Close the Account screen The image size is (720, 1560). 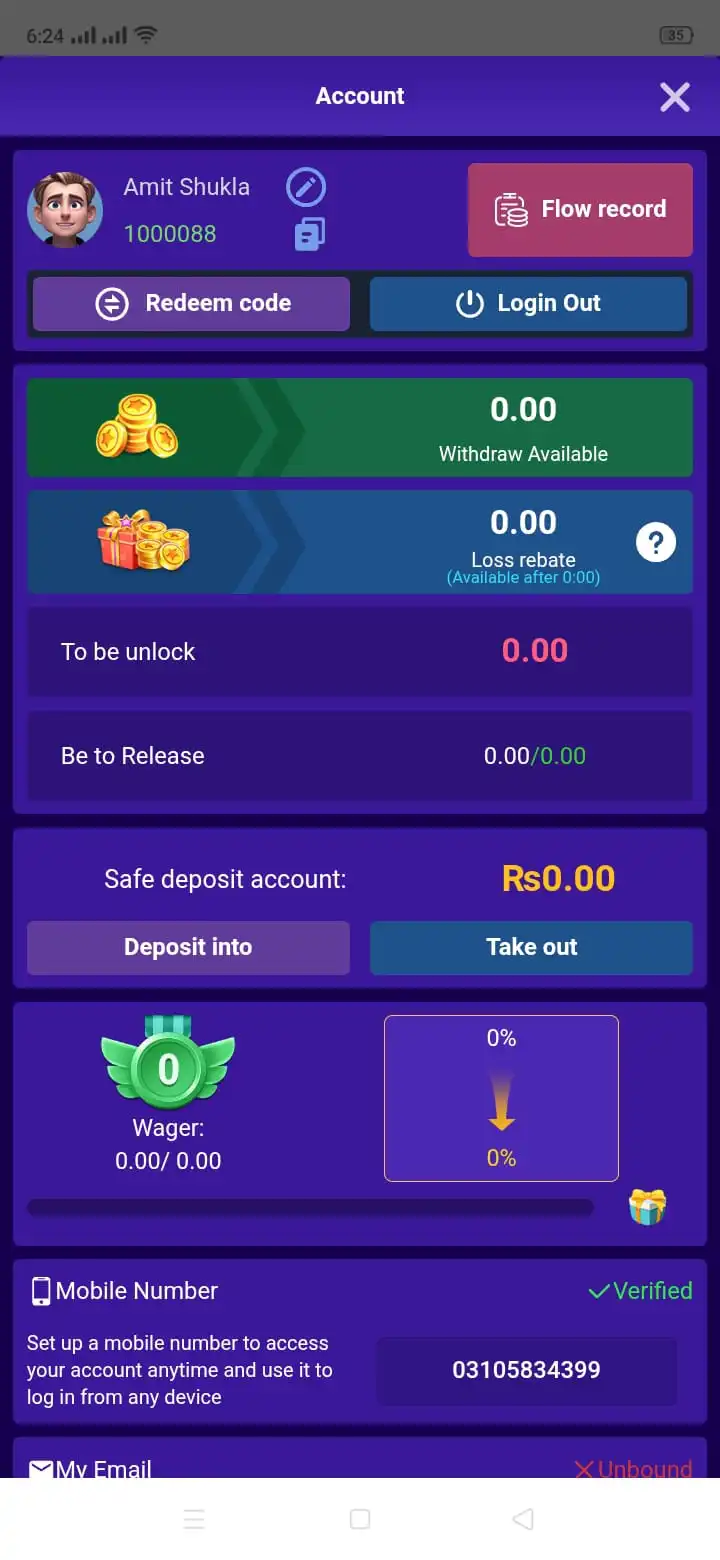click(675, 97)
